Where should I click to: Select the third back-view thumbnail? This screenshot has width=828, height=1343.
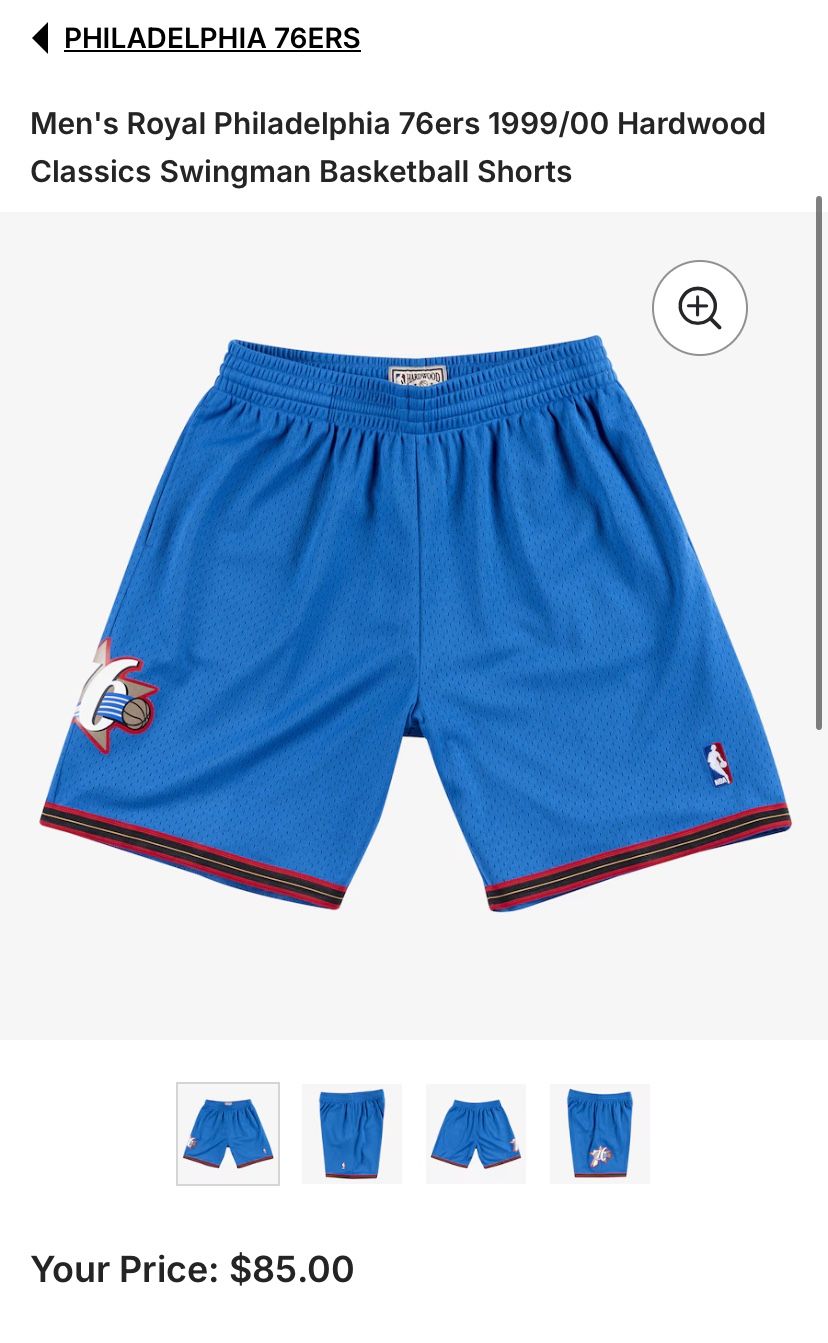(x=476, y=1134)
